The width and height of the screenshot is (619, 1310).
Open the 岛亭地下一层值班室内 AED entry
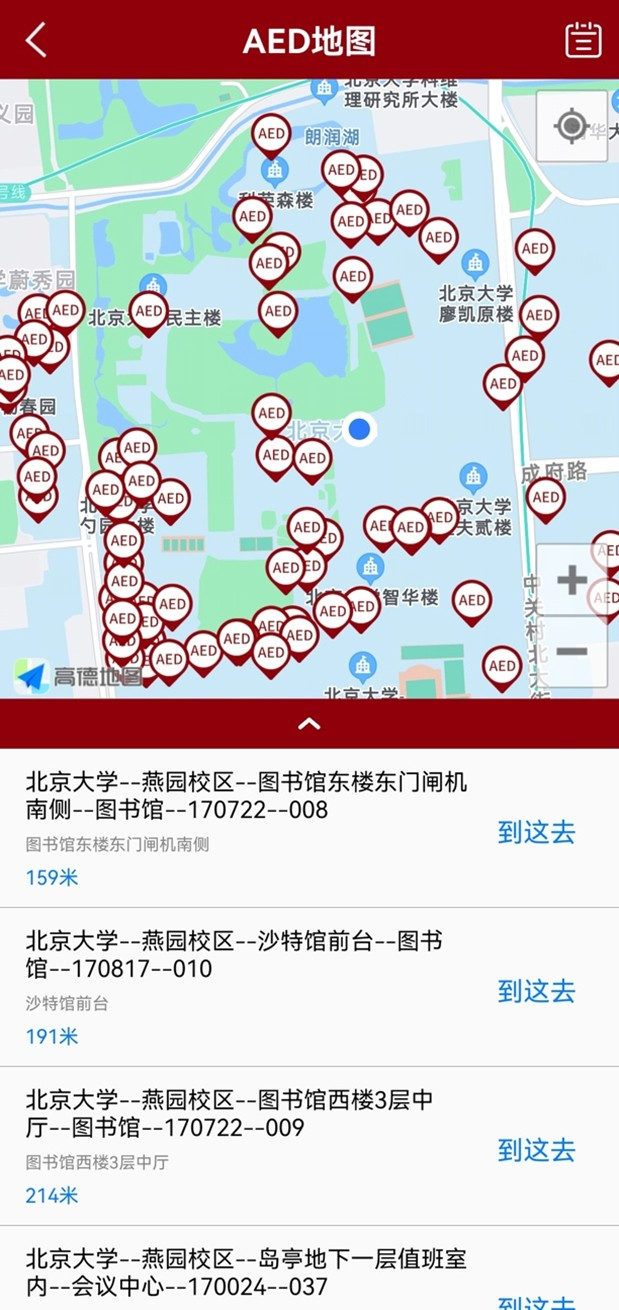pos(245,1272)
